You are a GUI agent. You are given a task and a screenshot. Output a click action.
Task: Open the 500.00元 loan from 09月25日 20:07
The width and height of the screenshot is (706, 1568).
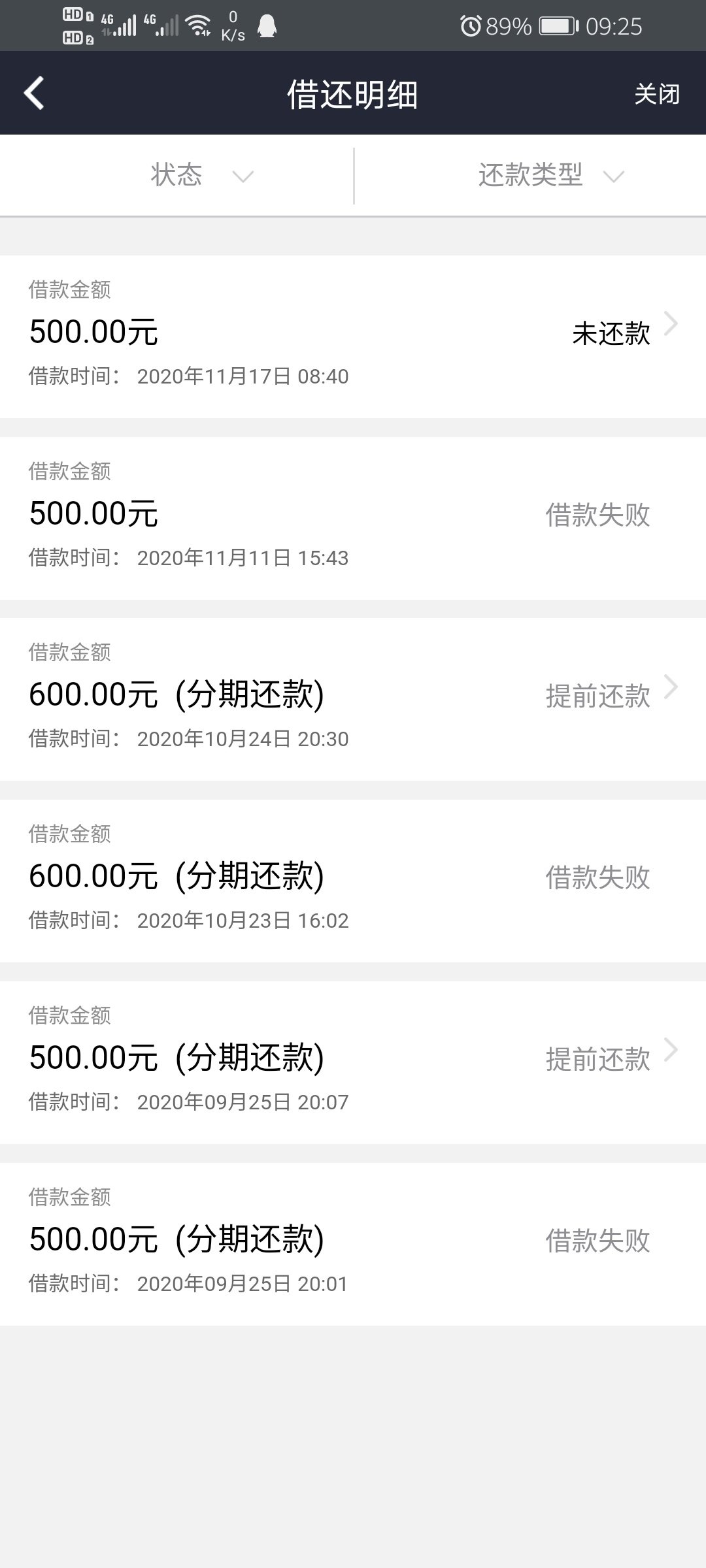click(353, 1062)
